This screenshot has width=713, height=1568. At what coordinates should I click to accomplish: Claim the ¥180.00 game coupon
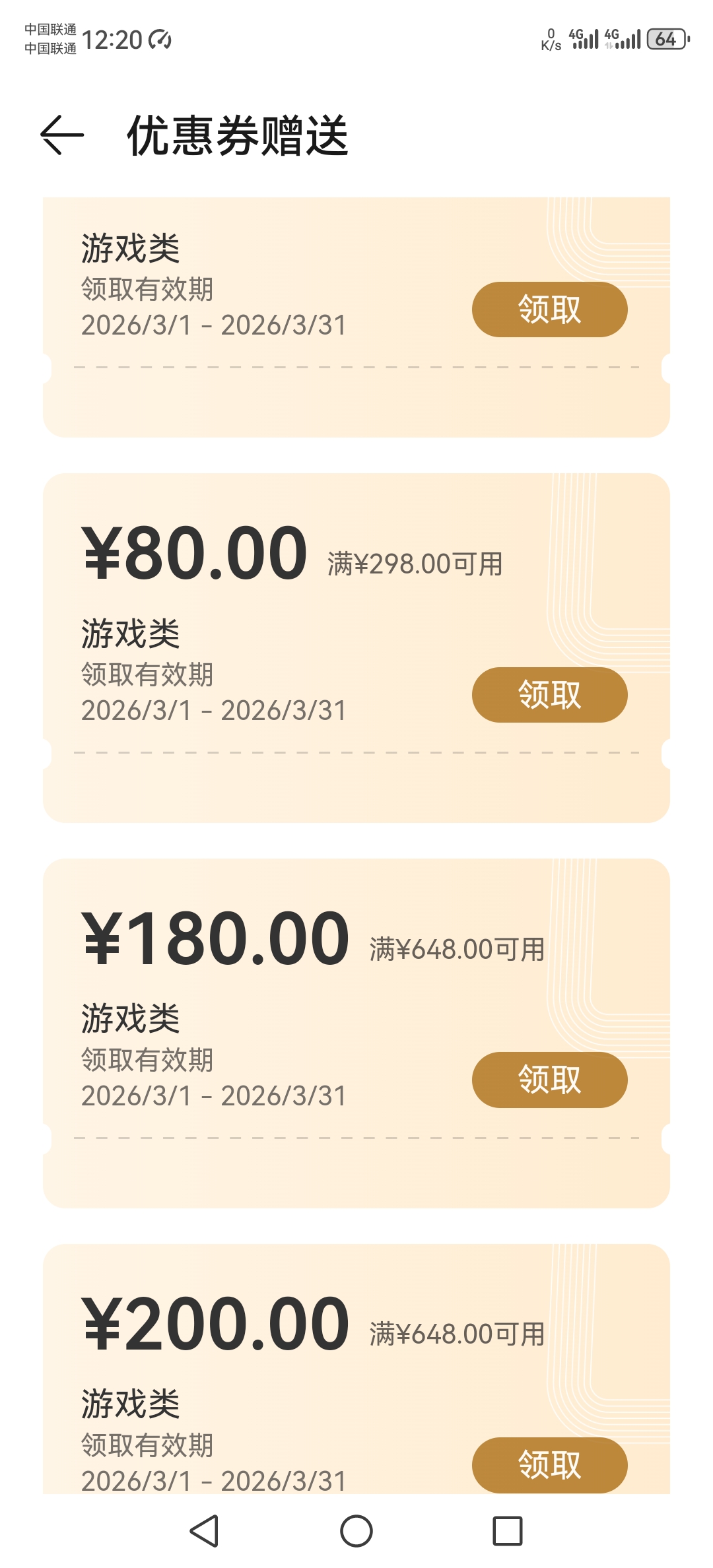(549, 1080)
